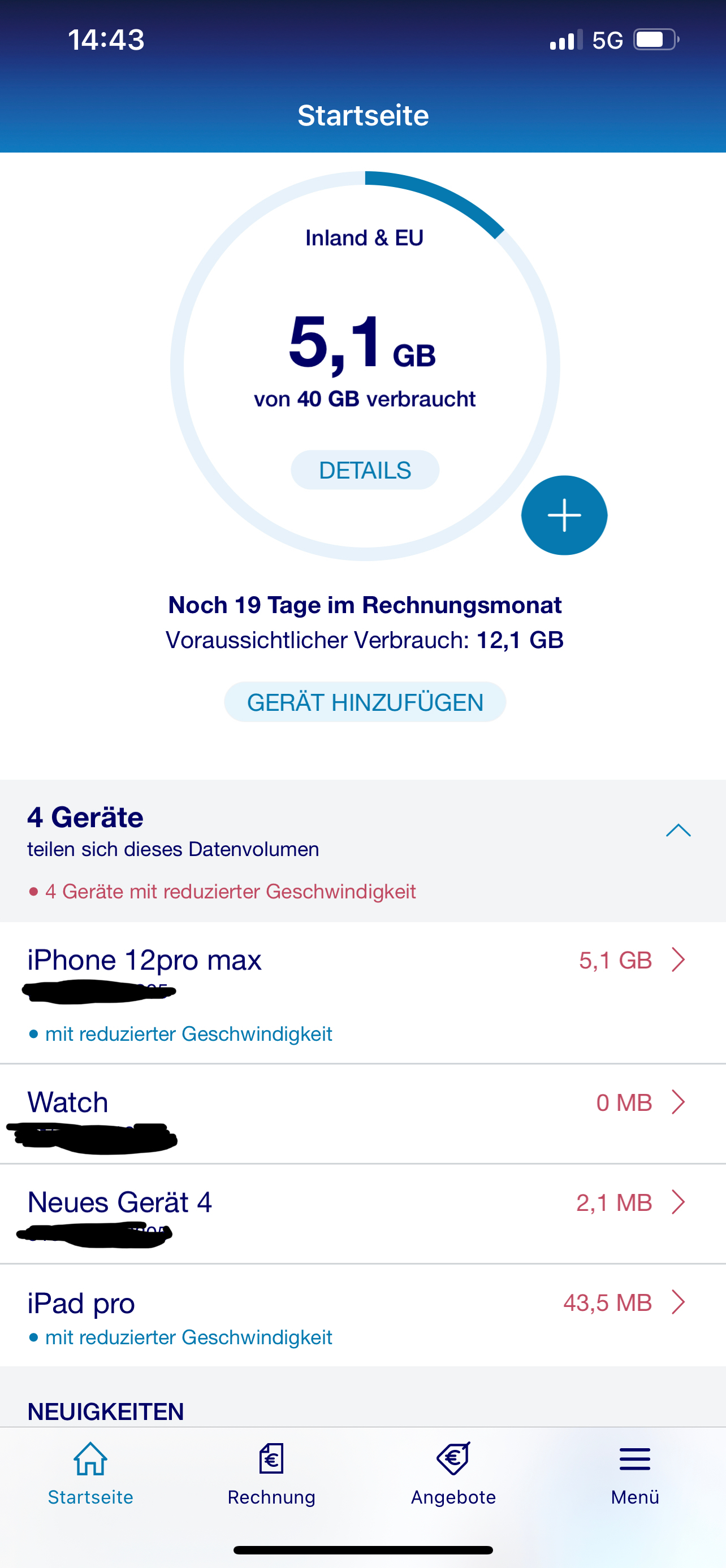This screenshot has width=726, height=1568.
Task: Switch to the Rechnung tab
Action: tap(271, 1473)
